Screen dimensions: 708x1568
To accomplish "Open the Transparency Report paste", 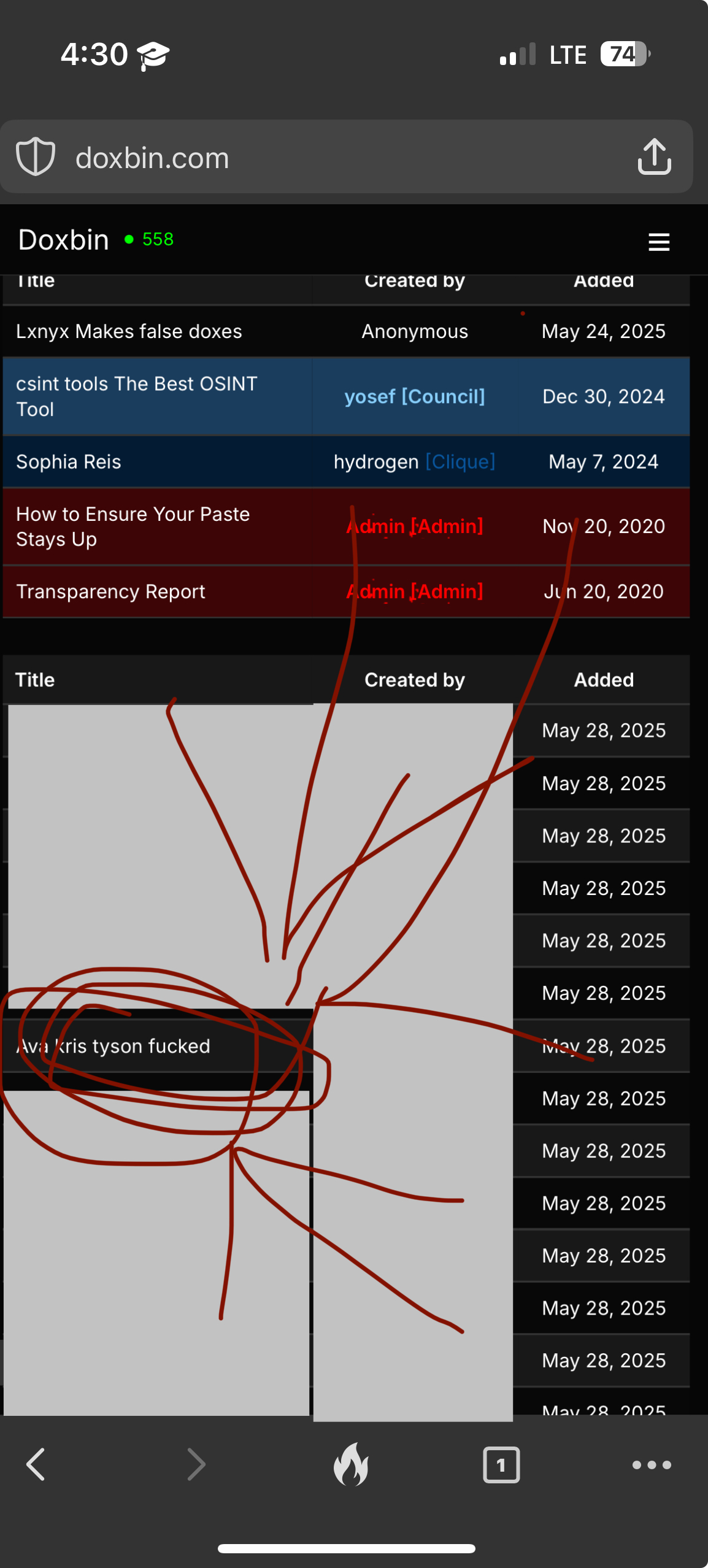I will tap(111, 591).
